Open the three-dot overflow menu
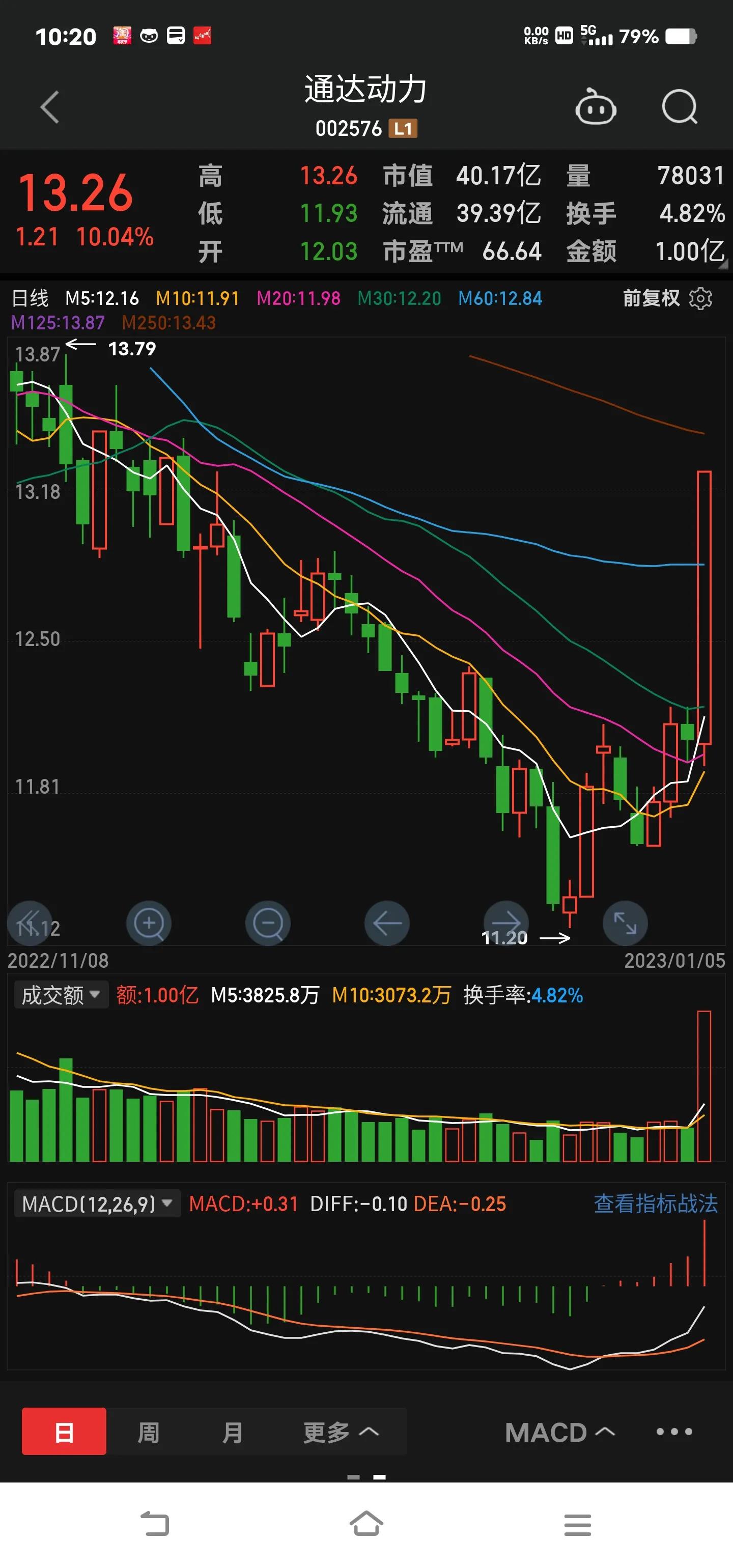 (674, 1432)
